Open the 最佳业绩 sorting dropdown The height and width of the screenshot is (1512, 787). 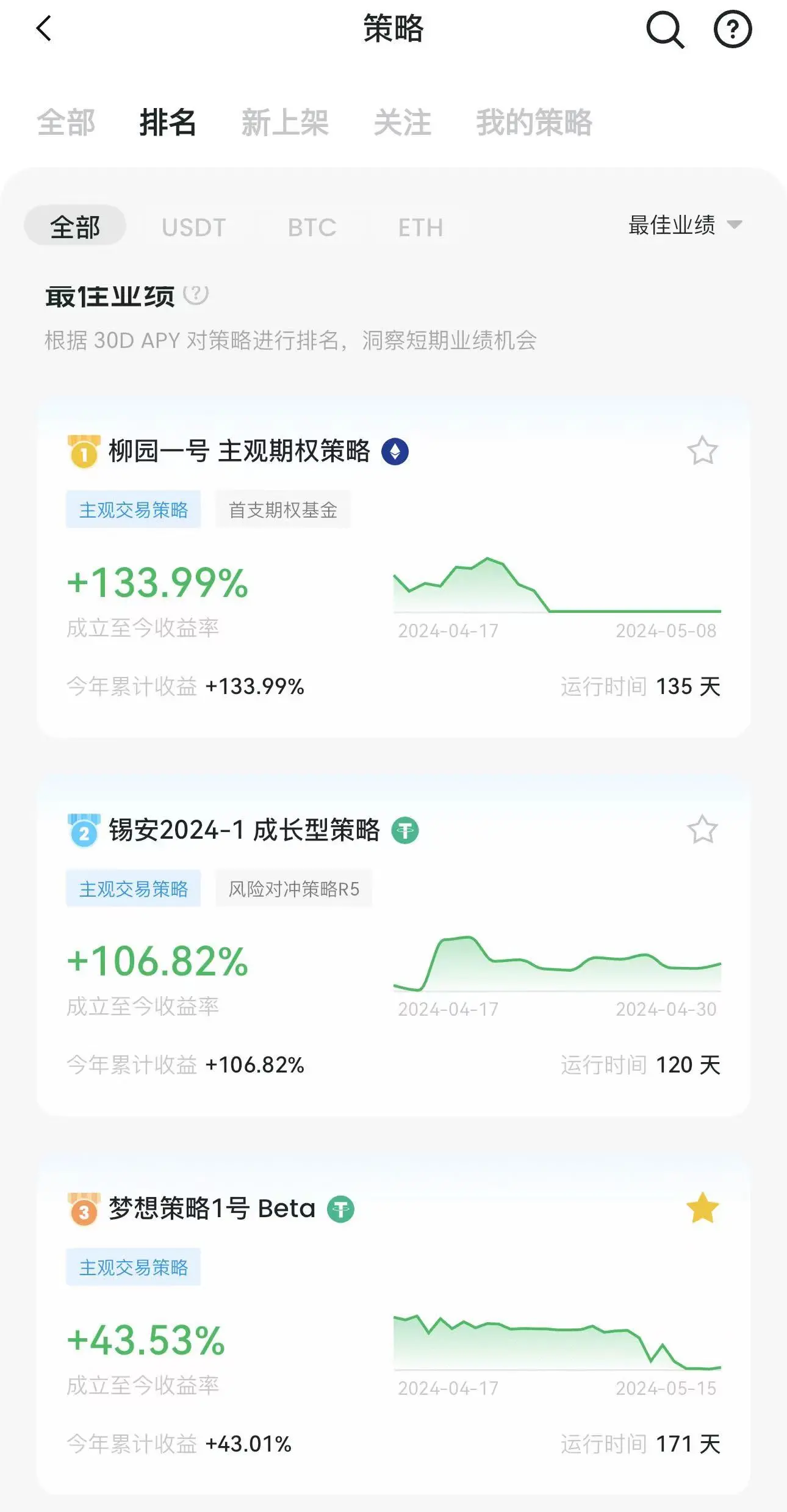pyautogui.click(x=683, y=226)
